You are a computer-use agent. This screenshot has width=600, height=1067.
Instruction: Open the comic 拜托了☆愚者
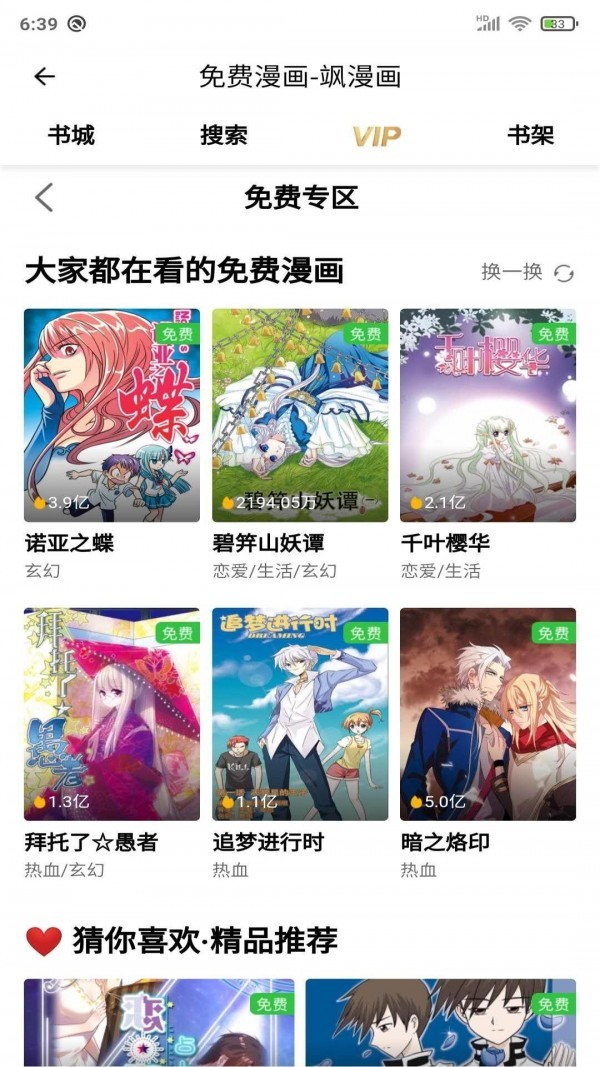(112, 714)
